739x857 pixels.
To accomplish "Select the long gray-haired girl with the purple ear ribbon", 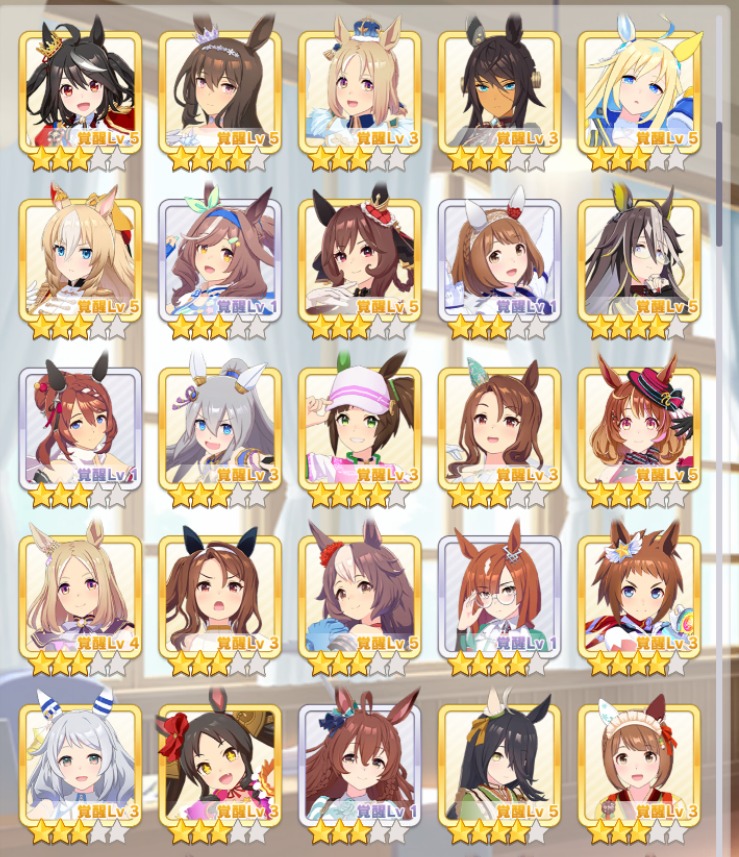I will pos(220,428).
